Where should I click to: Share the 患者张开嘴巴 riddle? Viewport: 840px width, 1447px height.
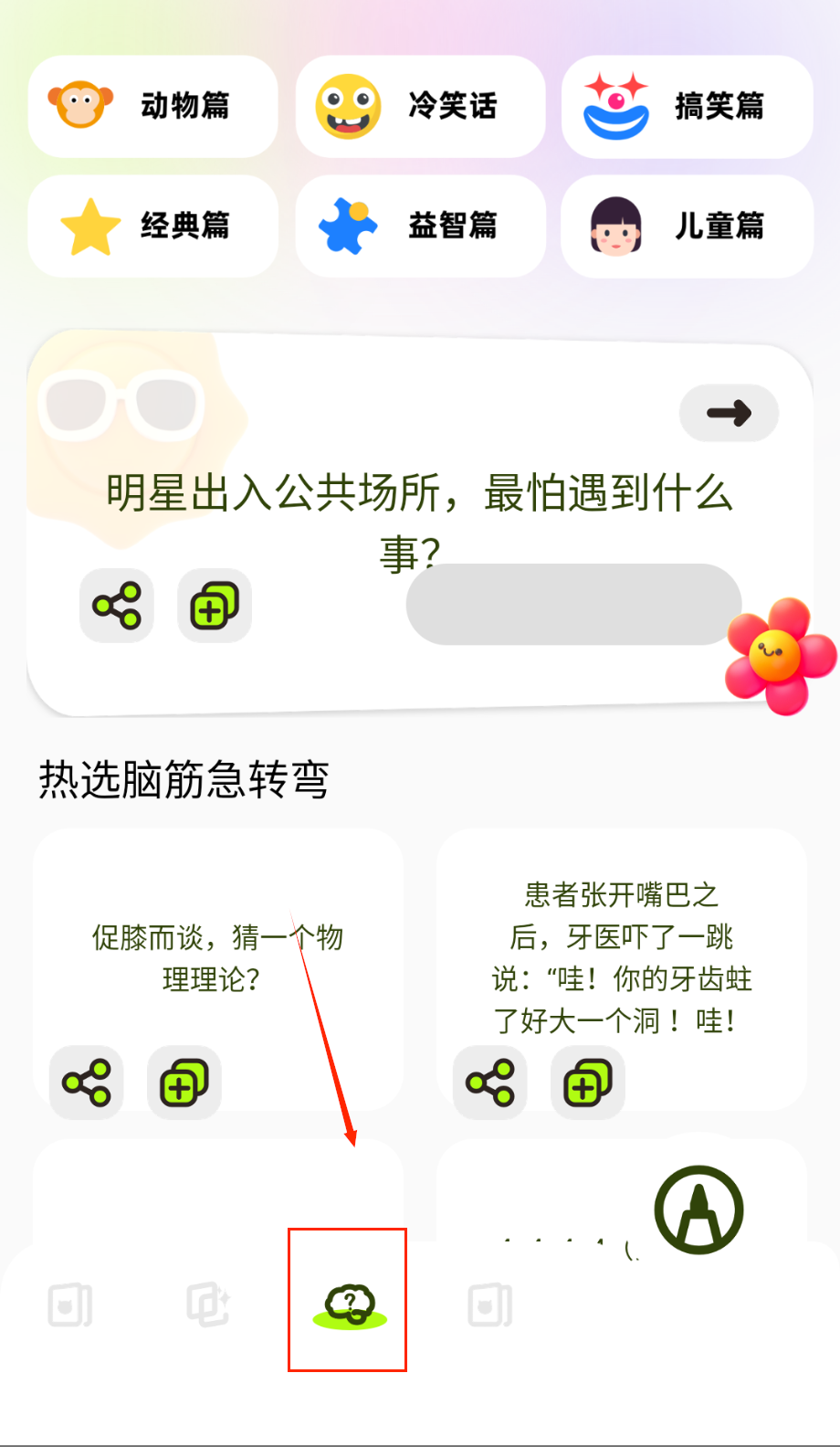tap(490, 1083)
